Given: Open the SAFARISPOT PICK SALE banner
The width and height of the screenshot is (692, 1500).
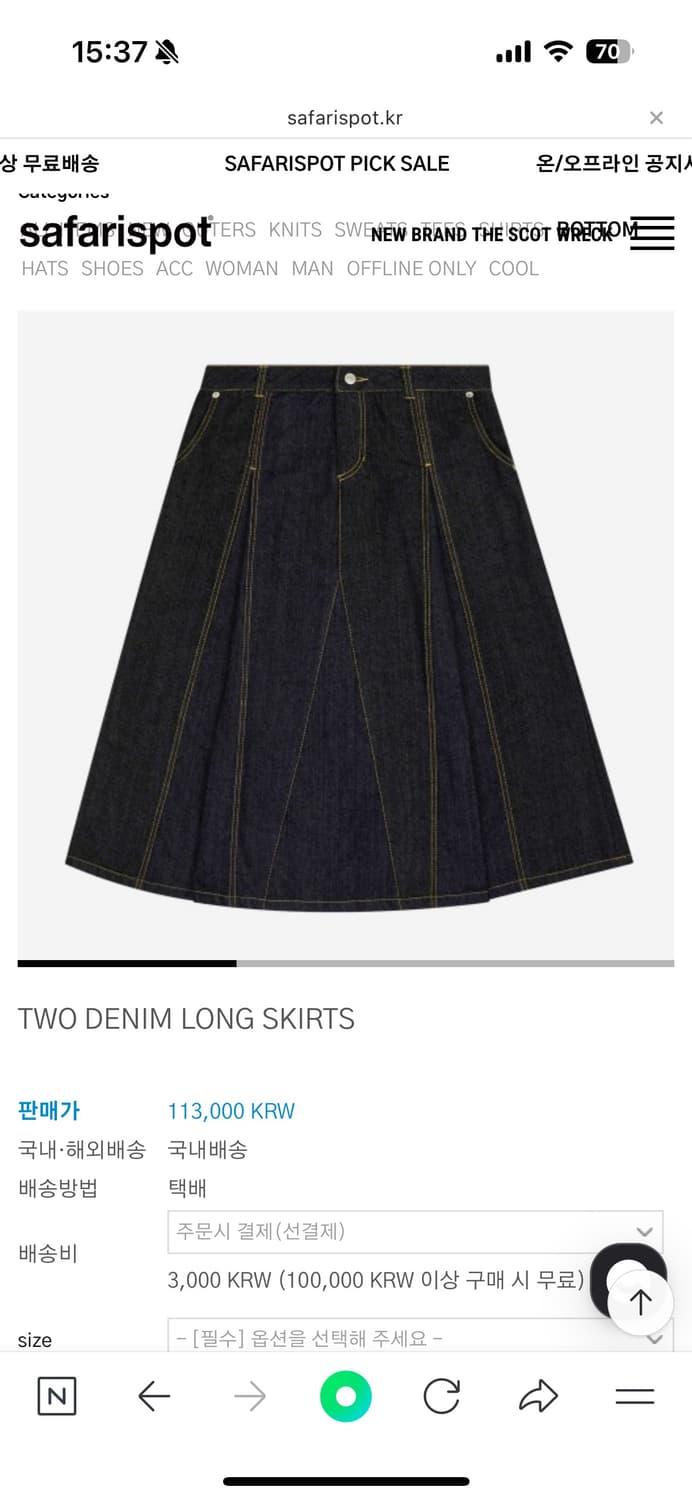Looking at the screenshot, I should pos(337,163).
